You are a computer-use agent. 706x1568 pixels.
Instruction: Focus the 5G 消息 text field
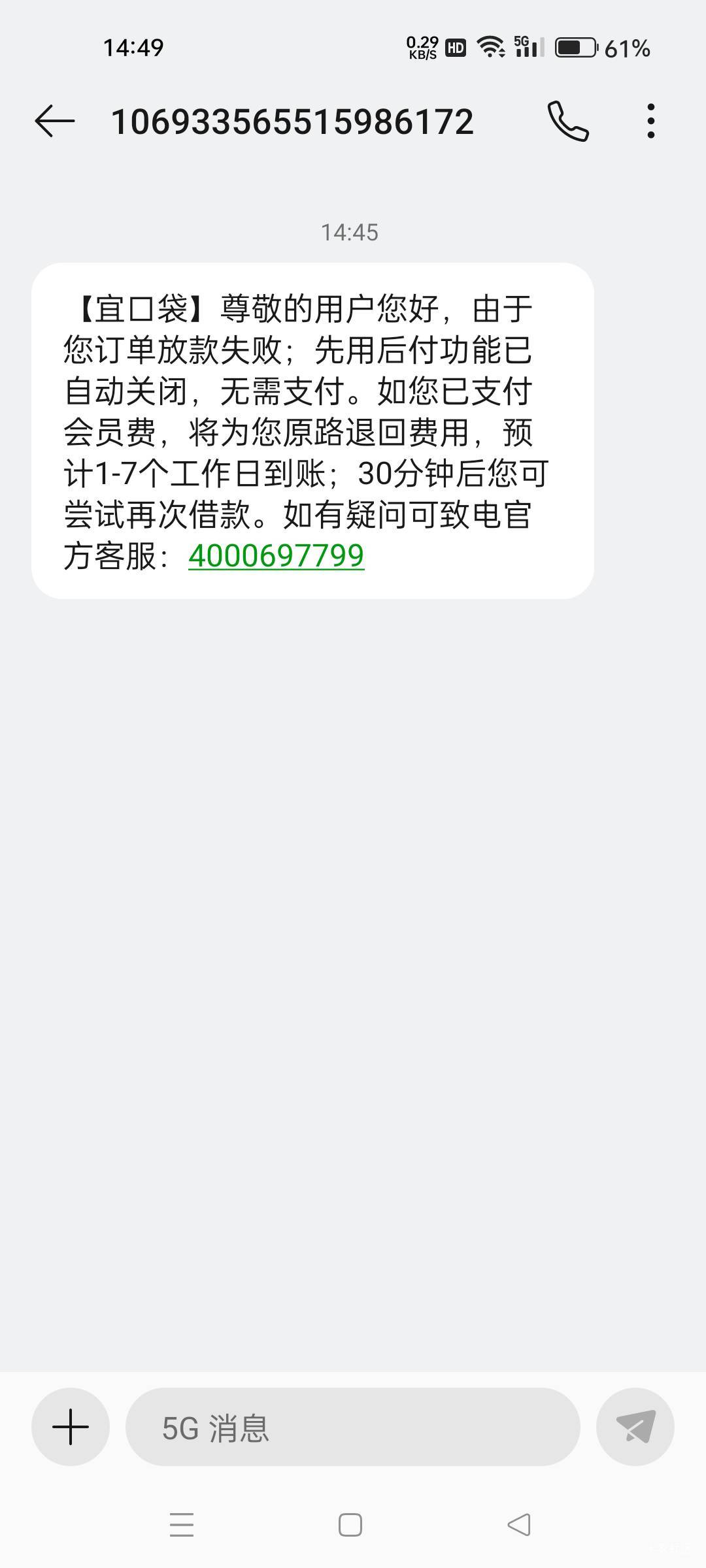coord(353,1427)
